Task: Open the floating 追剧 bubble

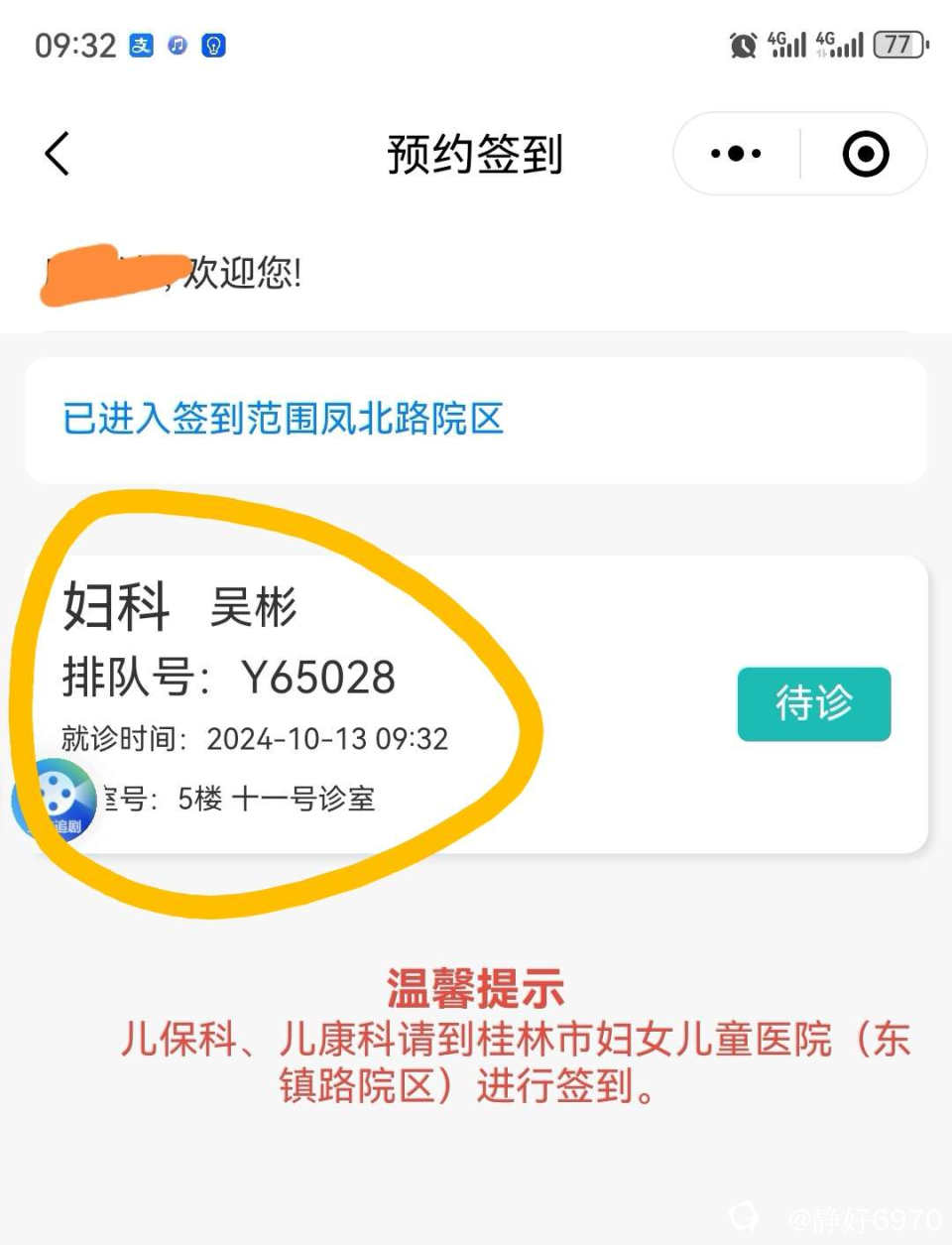Action: pos(54,800)
